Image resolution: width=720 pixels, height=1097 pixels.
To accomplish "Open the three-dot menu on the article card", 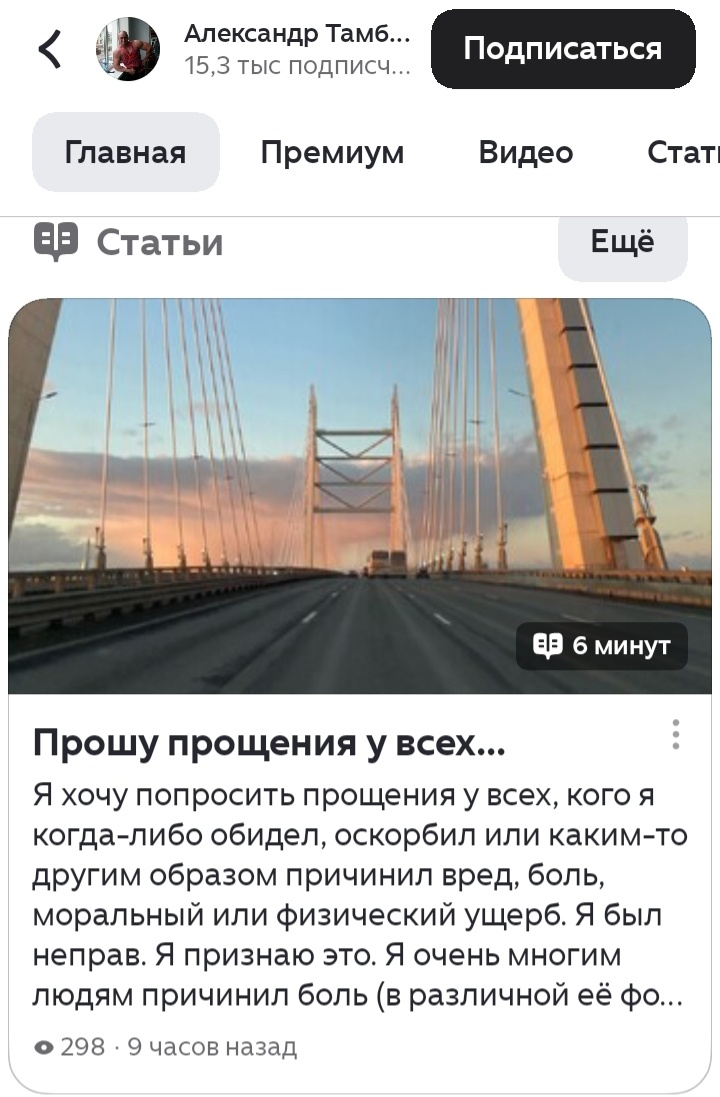I will pyautogui.click(x=677, y=738).
